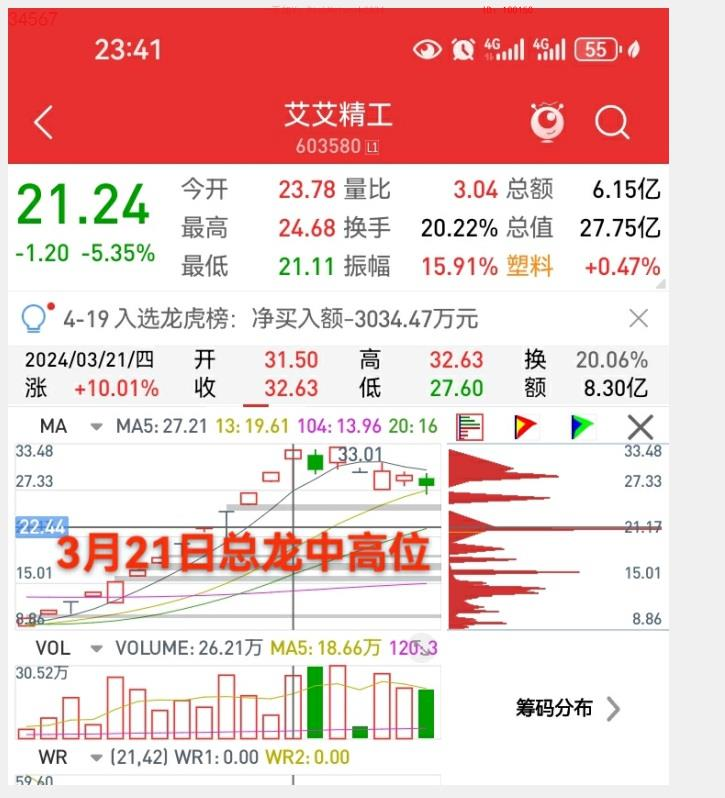Open the 4-19 龙虎榜 net buy notice
This screenshot has width=725, height=798.
pyautogui.click(x=270, y=319)
